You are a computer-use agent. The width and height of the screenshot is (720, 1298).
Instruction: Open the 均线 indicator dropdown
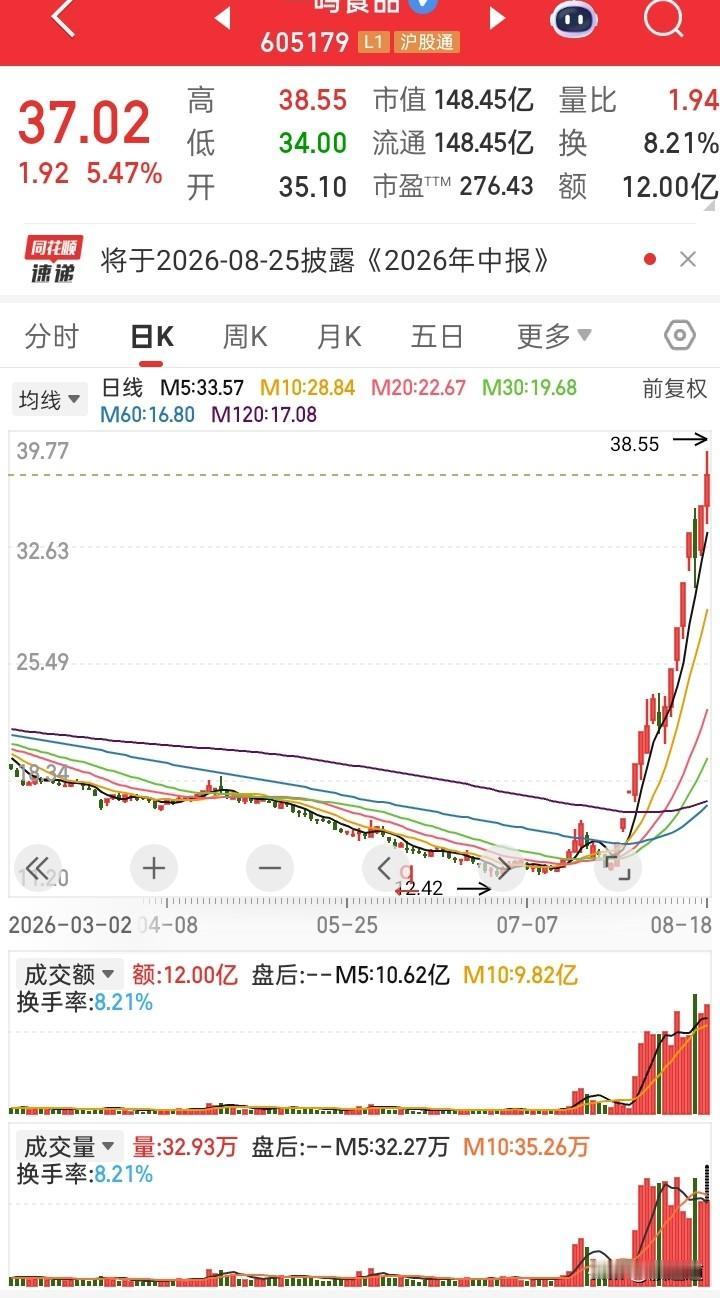pos(50,400)
